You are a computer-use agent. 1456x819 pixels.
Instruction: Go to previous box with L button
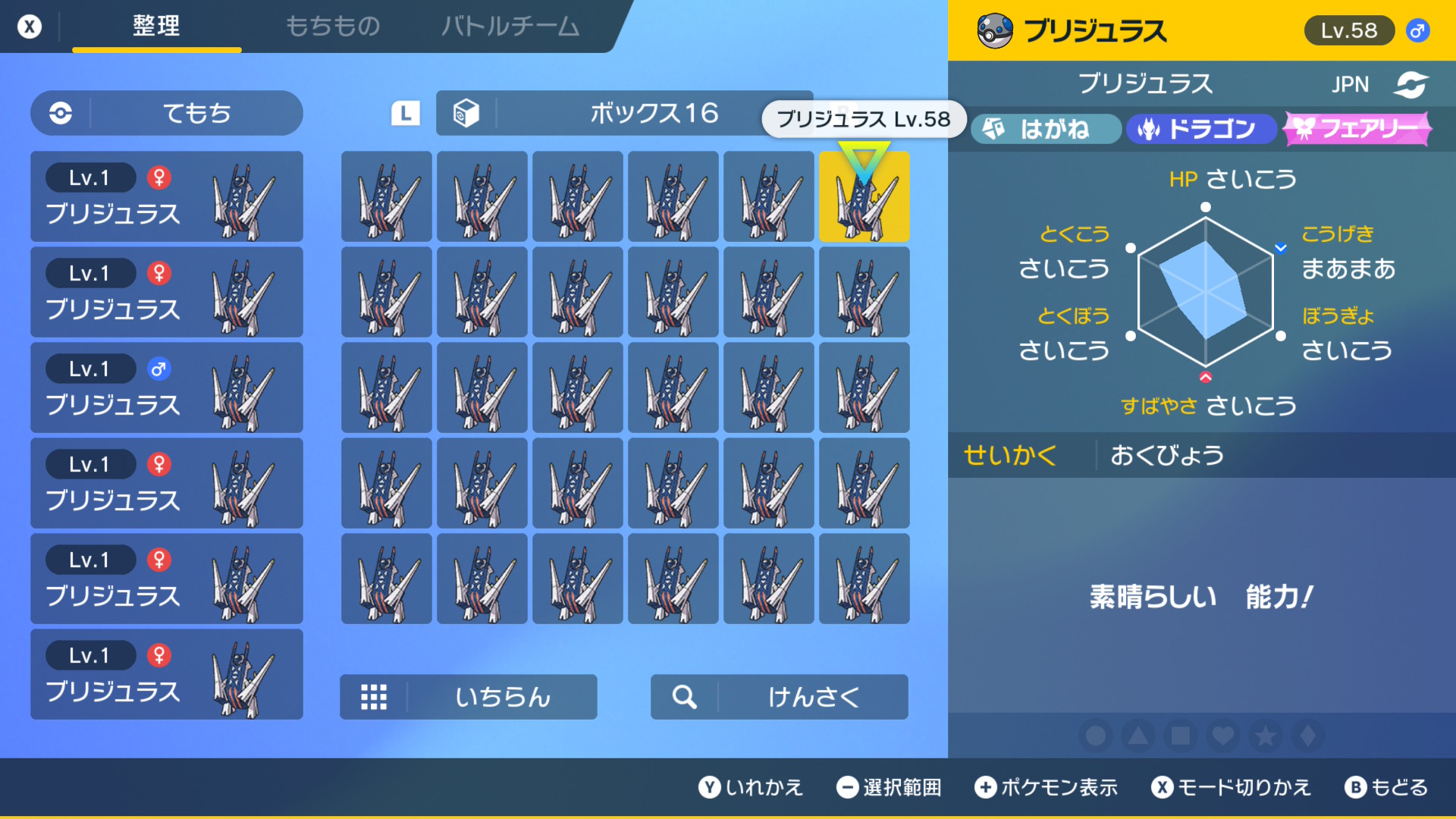click(x=406, y=114)
